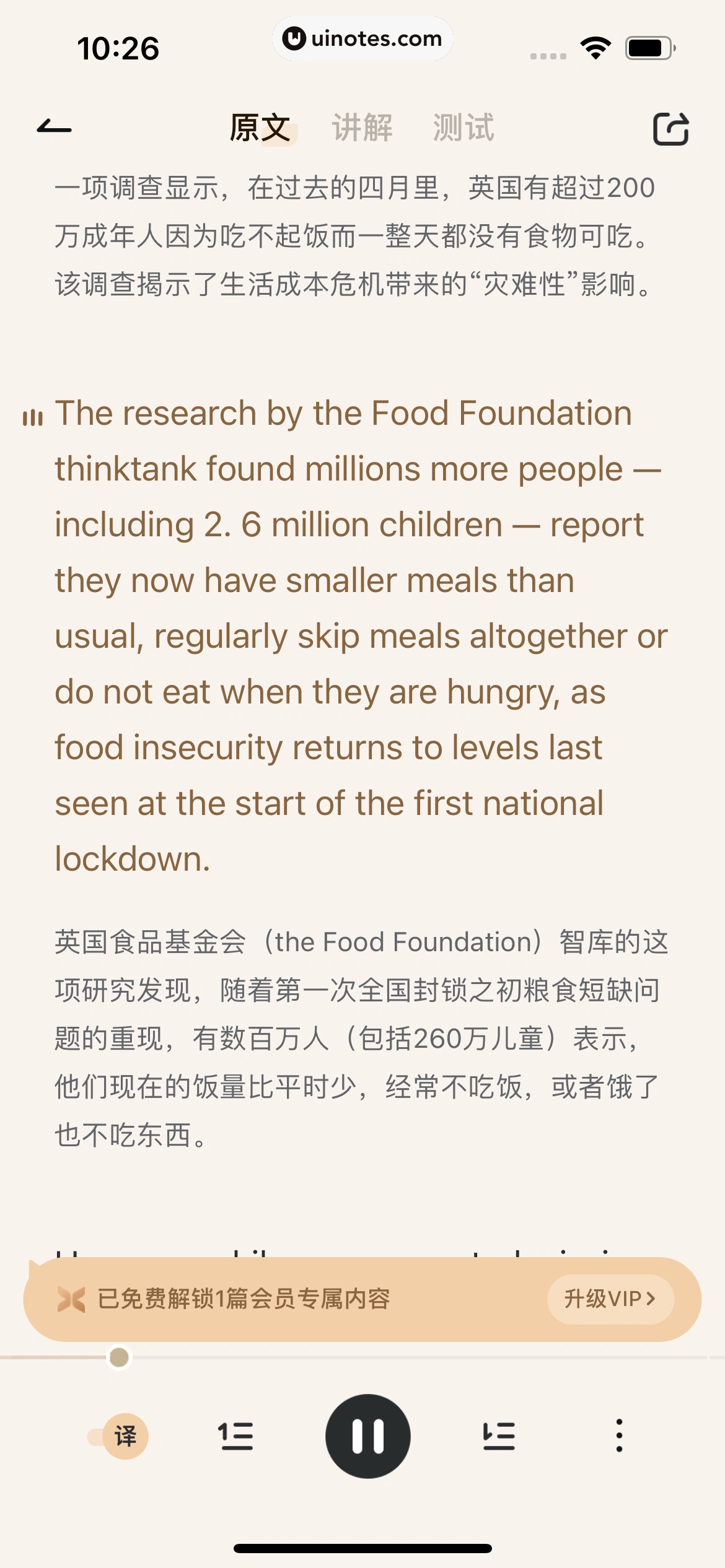The width and height of the screenshot is (725, 1568).
Task: Switch to the 测试 tab
Action: pyautogui.click(x=464, y=128)
